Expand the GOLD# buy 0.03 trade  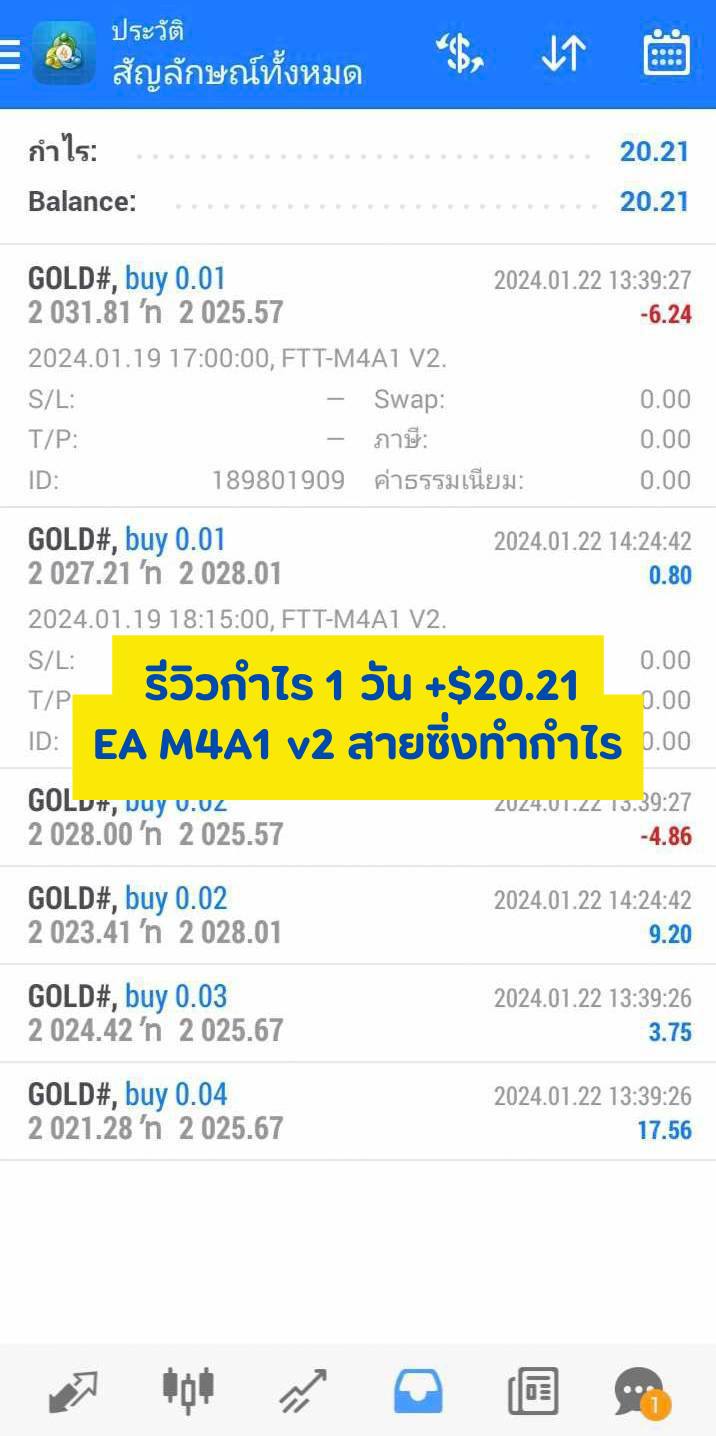point(358,1013)
